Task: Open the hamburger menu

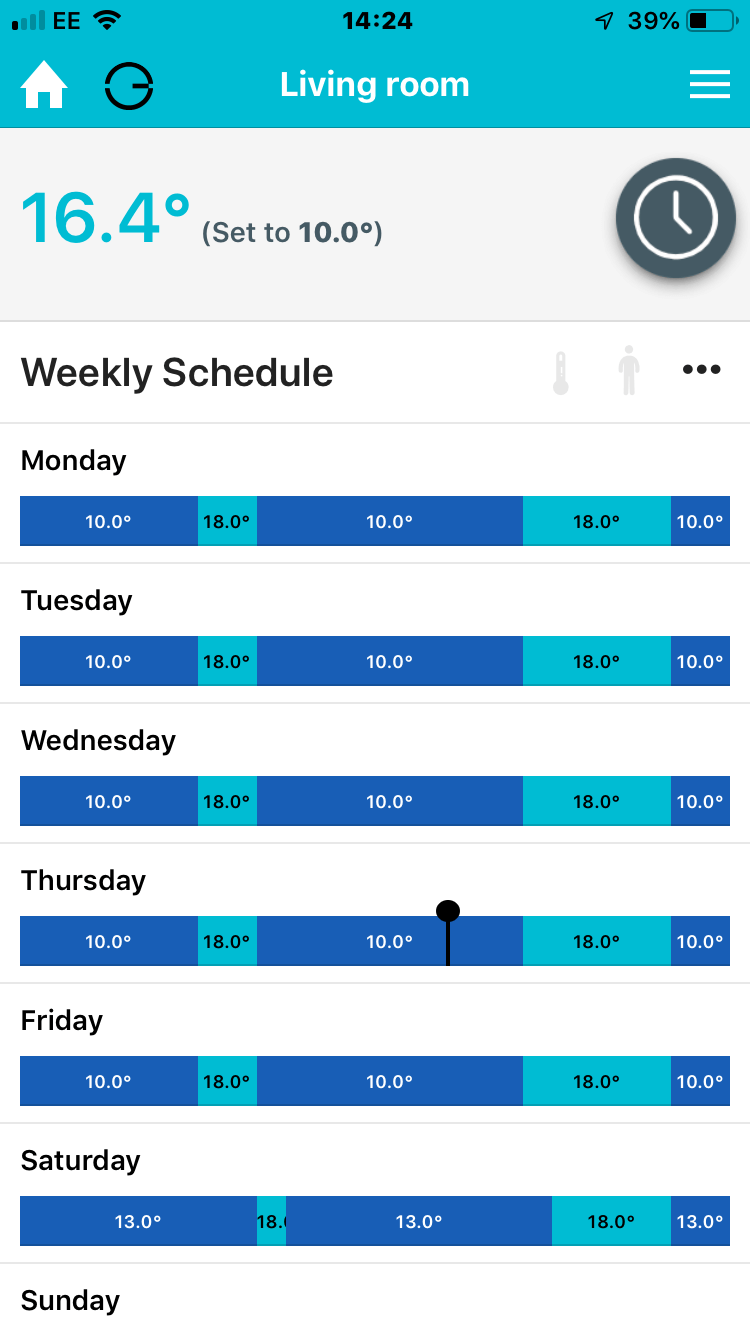Action: tap(709, 85)
